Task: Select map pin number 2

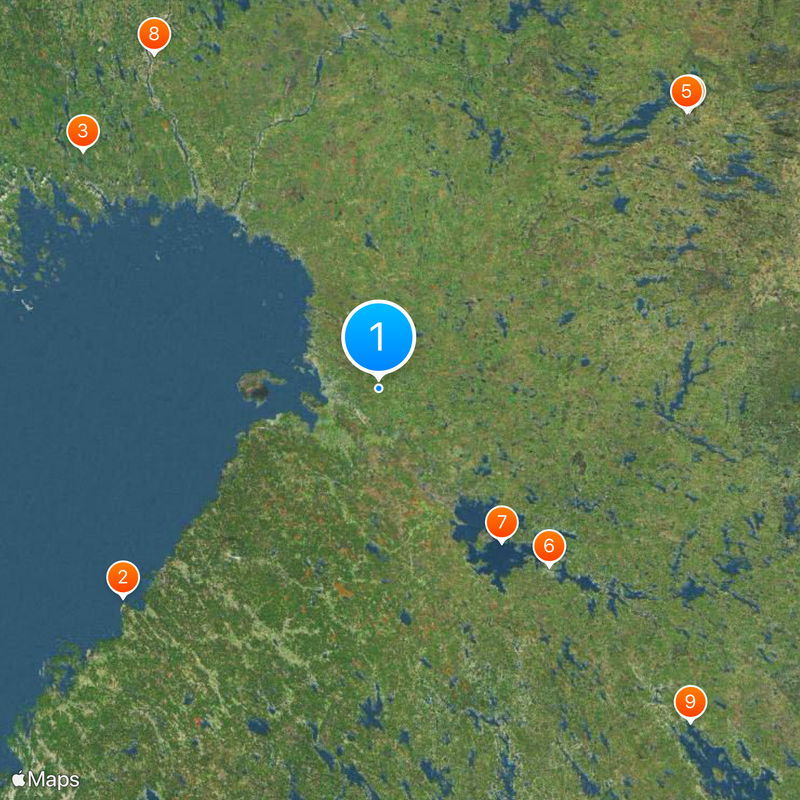Action: 123,577
